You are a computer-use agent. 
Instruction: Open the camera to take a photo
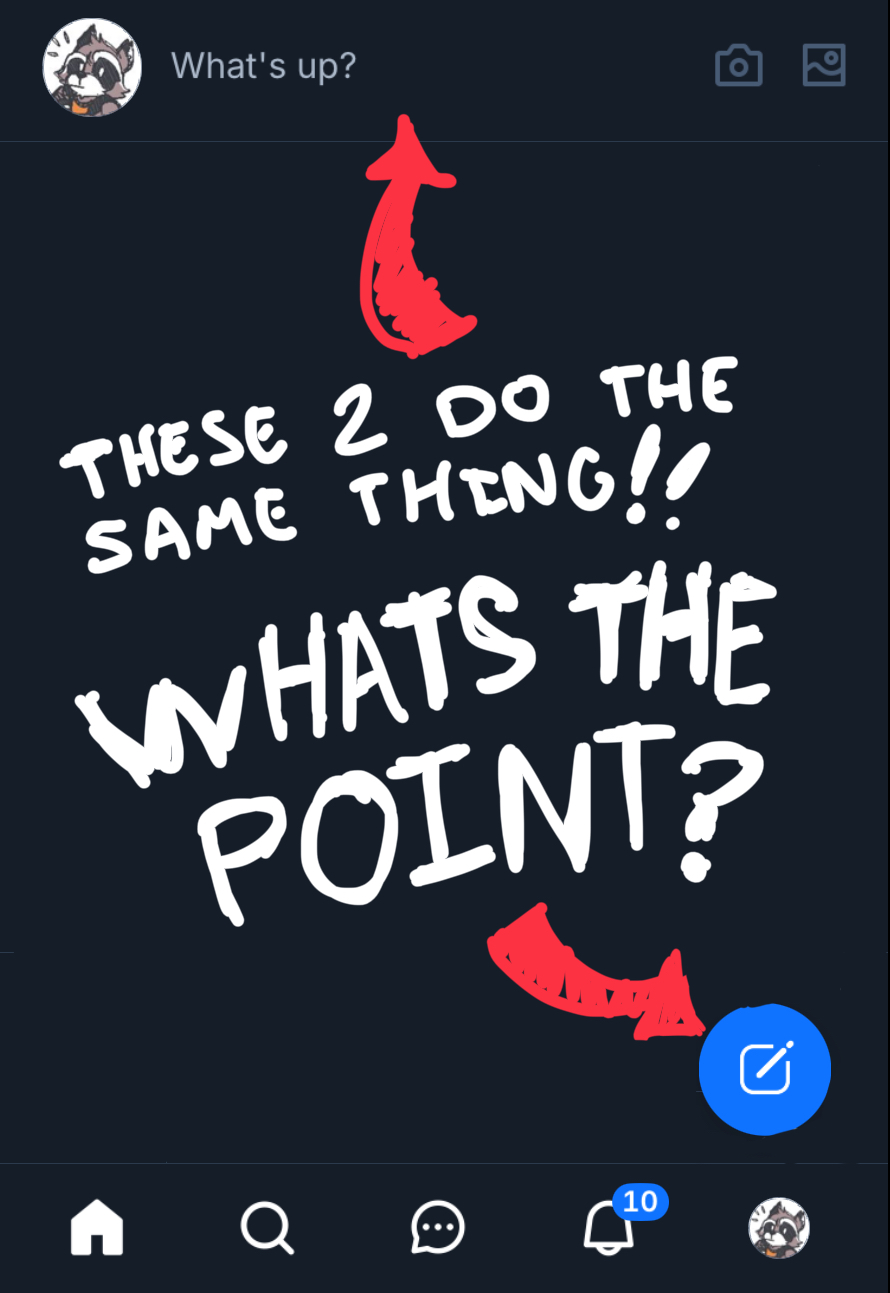tap(739, 67)
